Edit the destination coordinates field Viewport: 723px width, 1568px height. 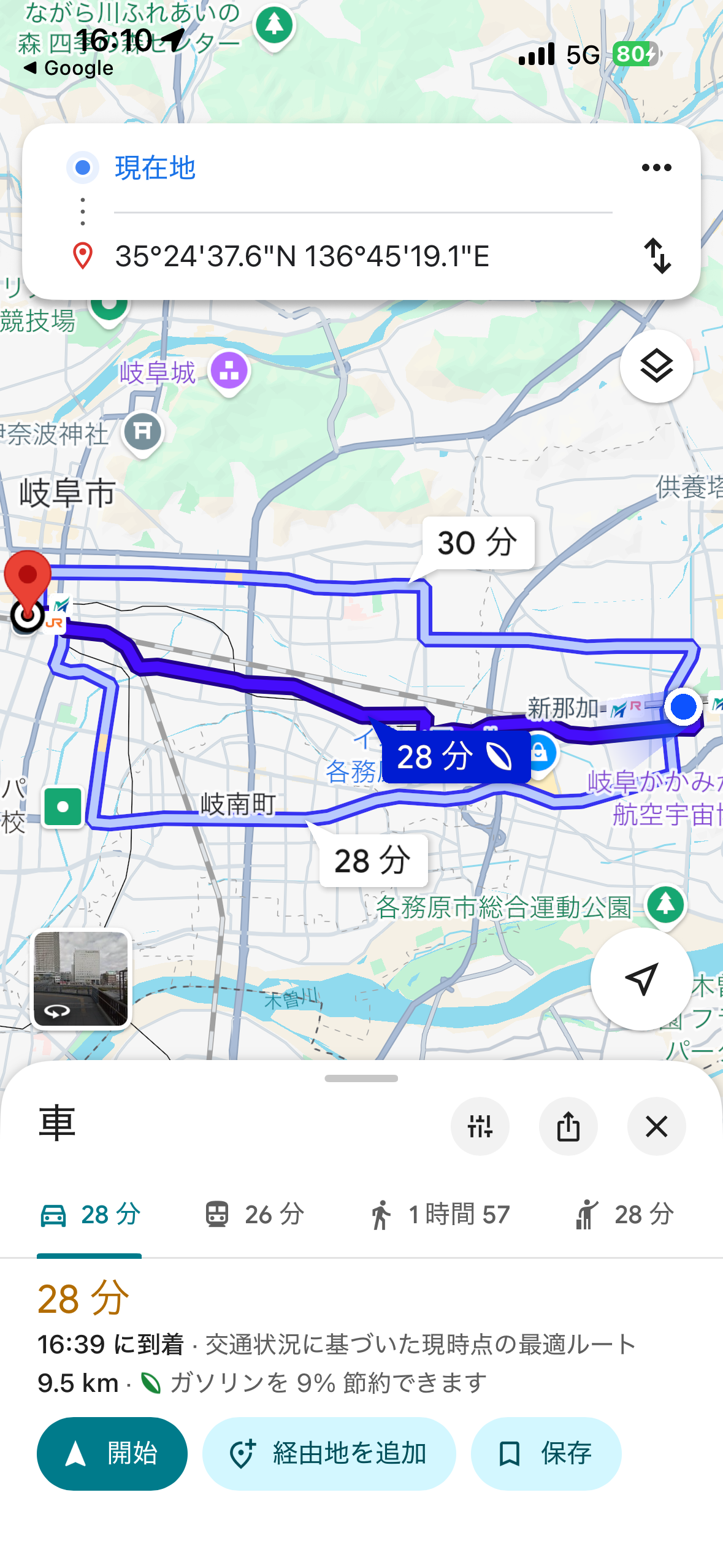coord(362,256)
